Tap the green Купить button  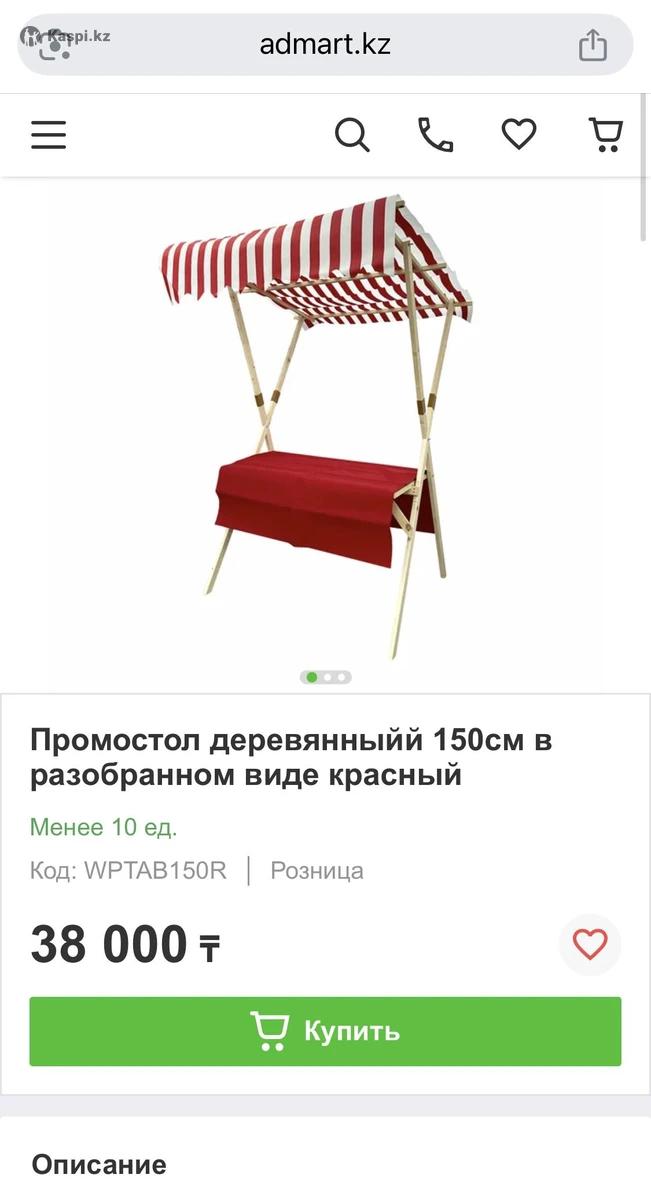coord(325,1031)
